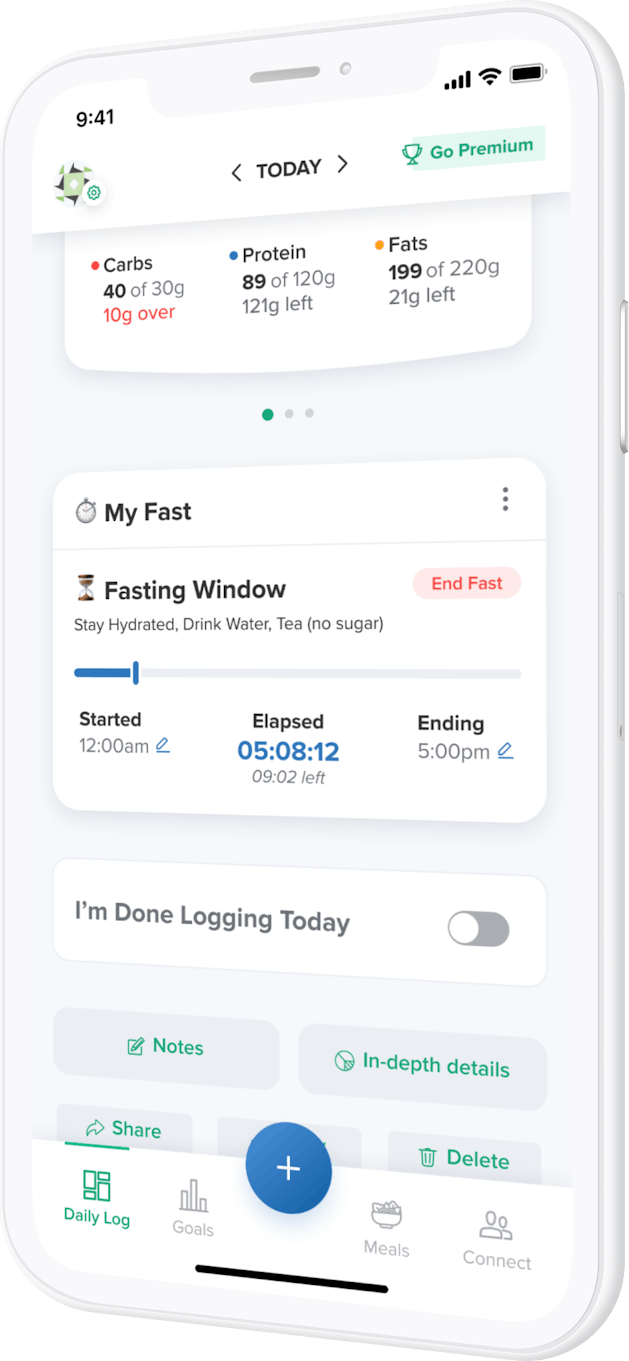Go to the previous day
This screenshot has width=629, height=1361.
pos(236,173)
